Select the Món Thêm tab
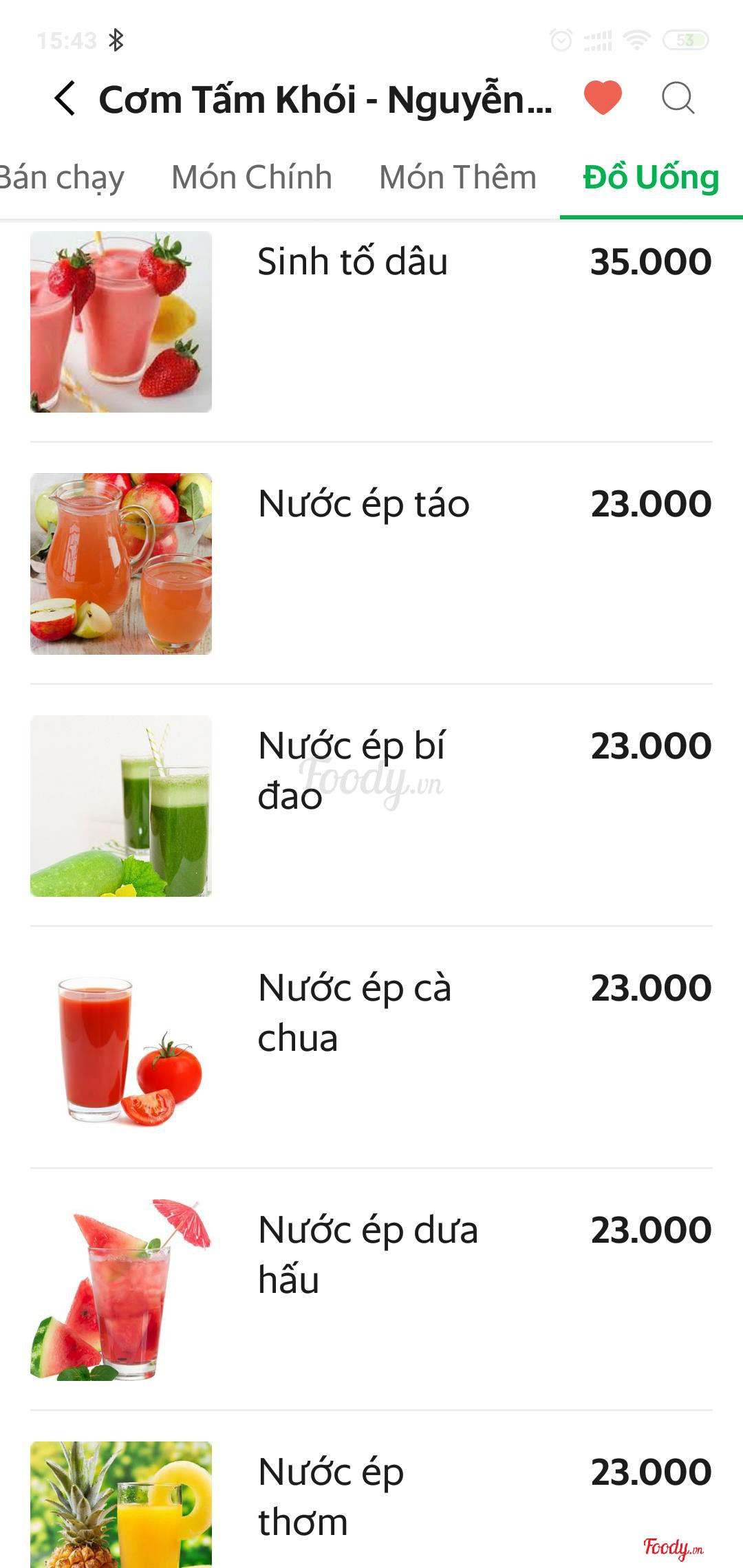 [457, 177]
